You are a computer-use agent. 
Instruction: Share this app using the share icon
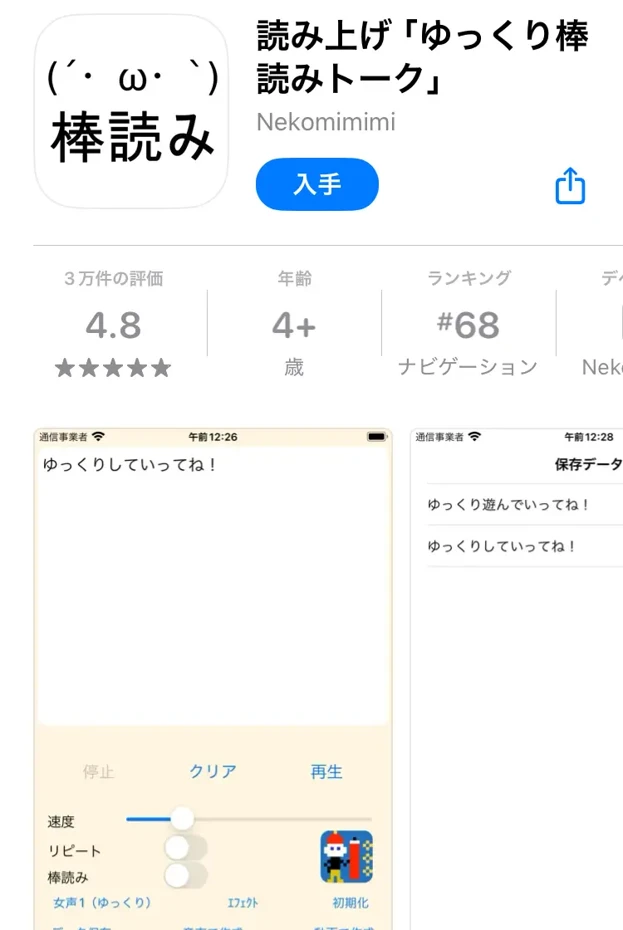pos(569,186)
